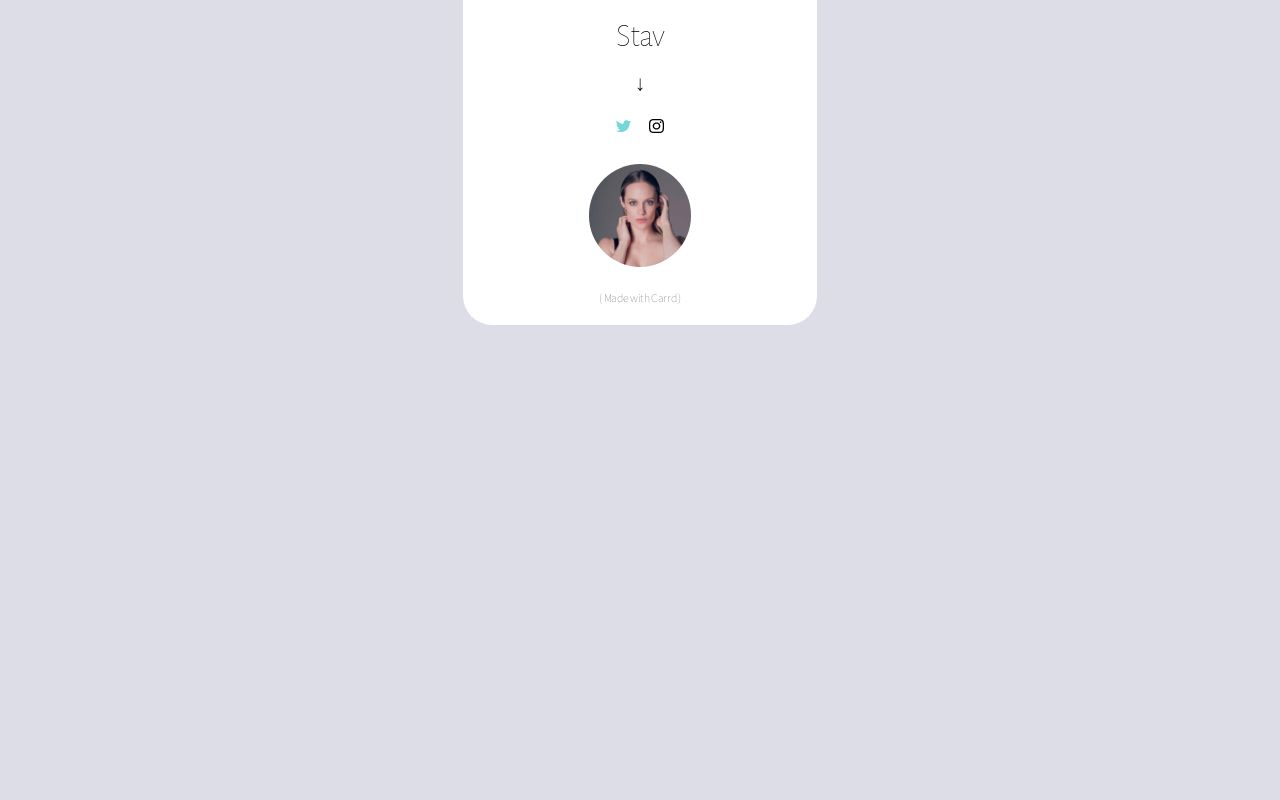The height and width of the screenshot is (800, 1280).
Task: Open the Instagram profile link
Action: (x=656, y=126)
